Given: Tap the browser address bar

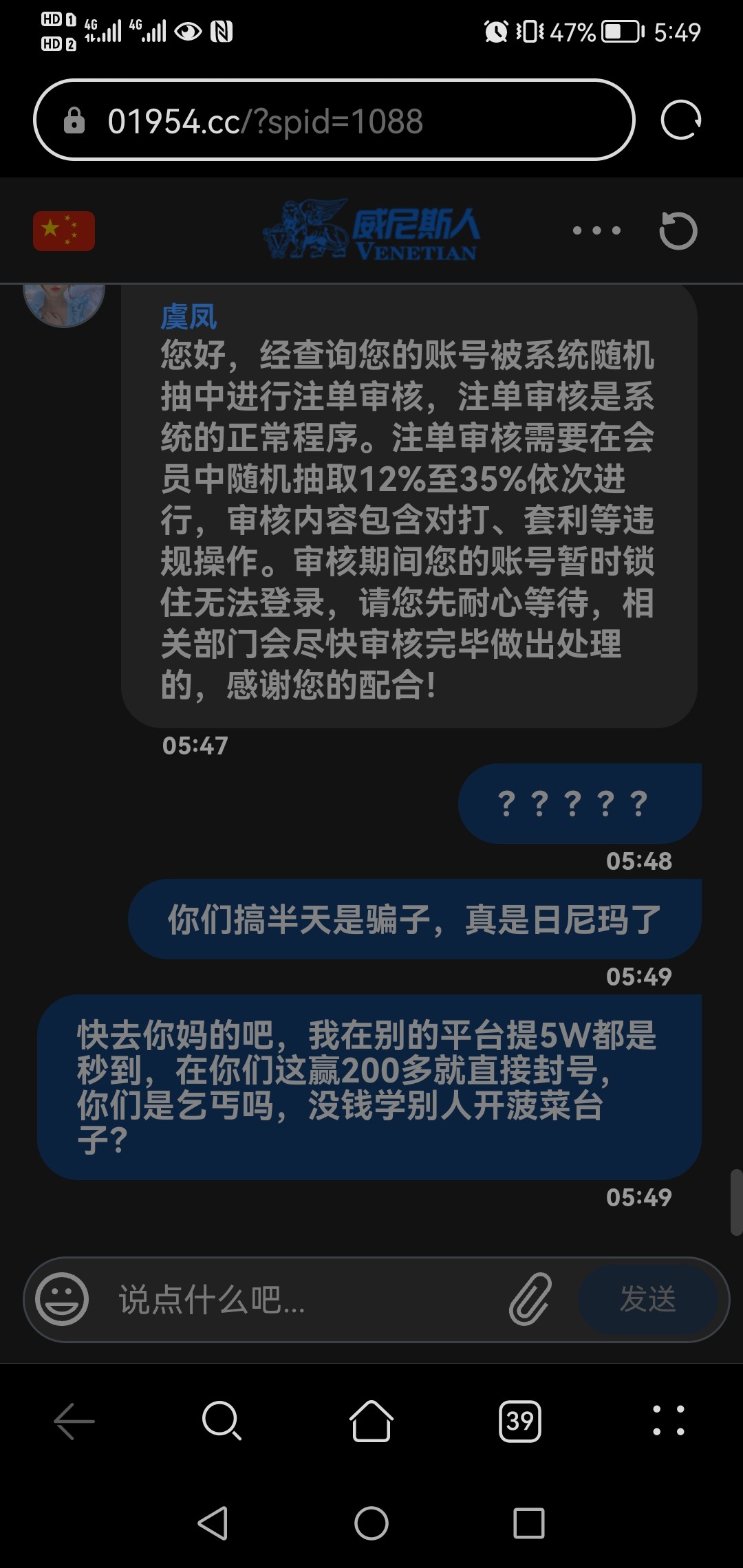Looking at the screenshot, I should (334, 120).
